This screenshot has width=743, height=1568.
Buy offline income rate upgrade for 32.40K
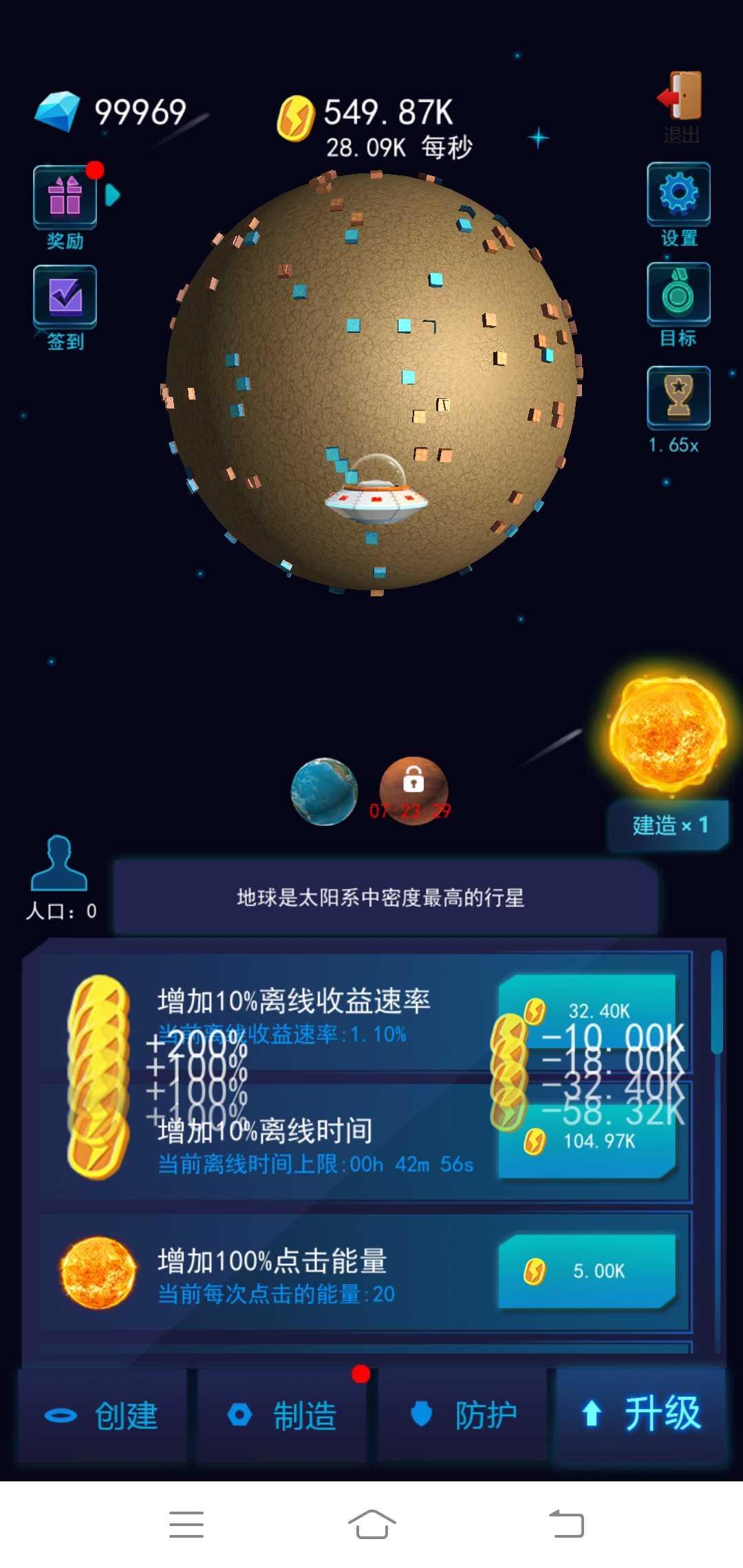[x=587, y=1010]
